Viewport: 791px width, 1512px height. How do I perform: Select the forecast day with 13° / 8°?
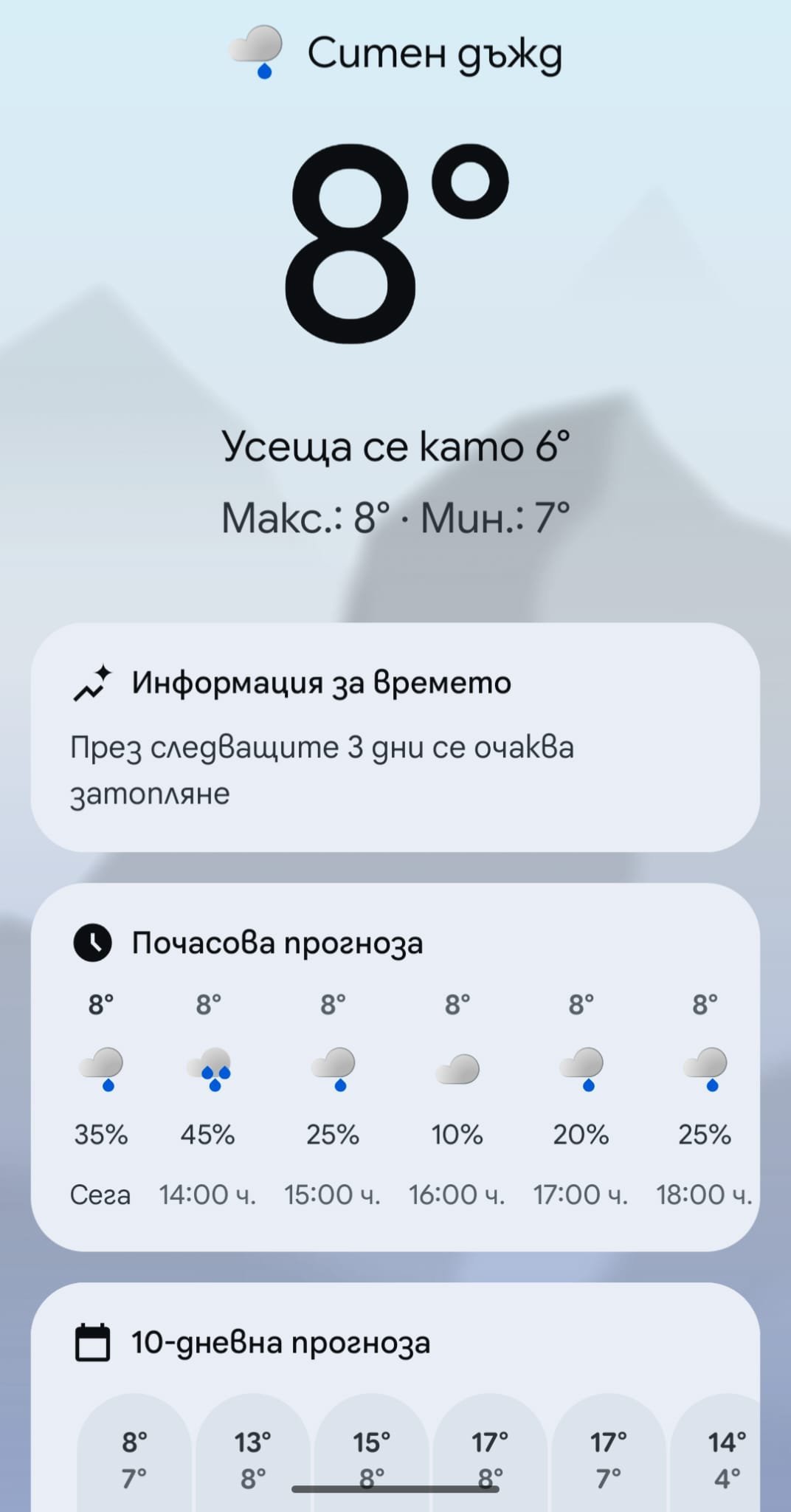pos(253,1458)
